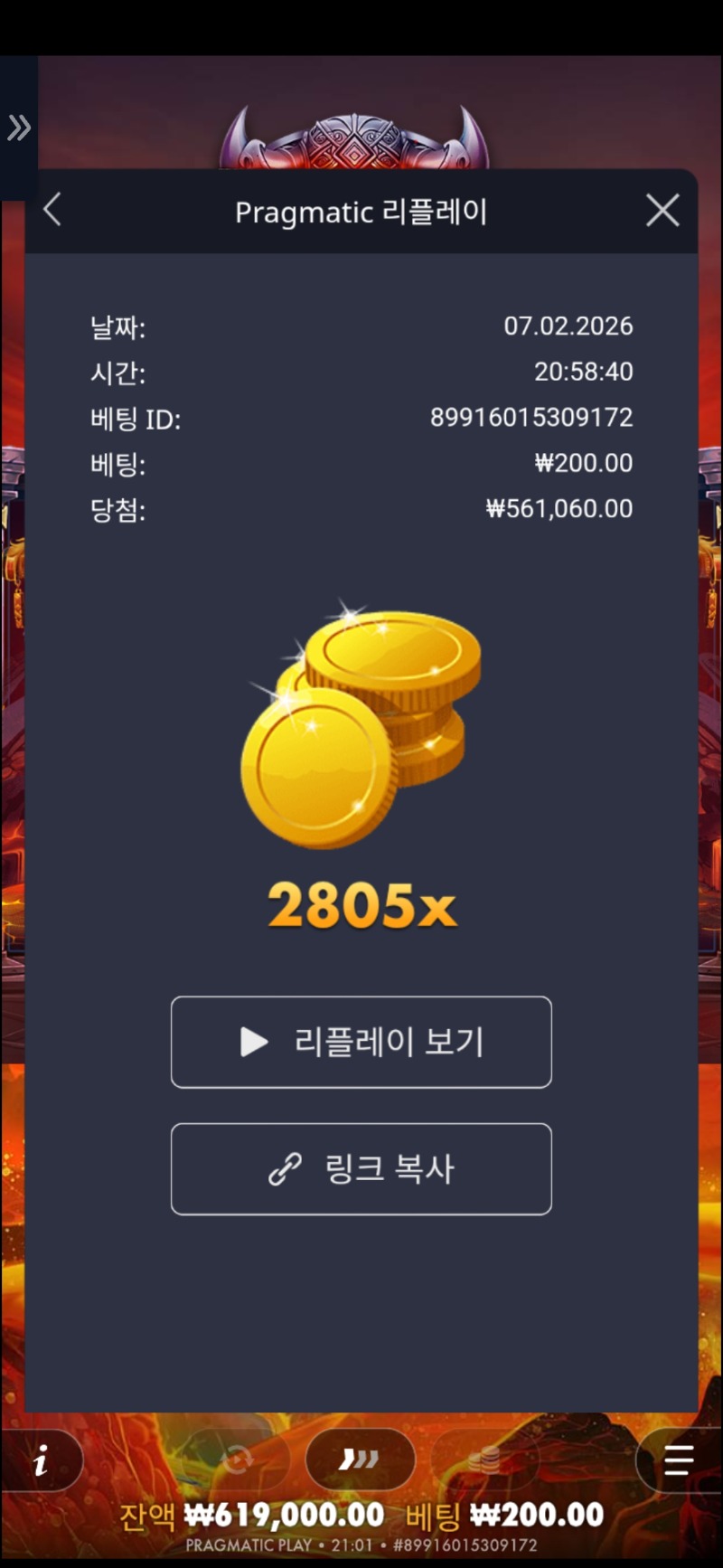Image resolution: width=723 pixels, height=1568 pixels.
Task: Copy the replay link with 링크 복사
Action: (361, 1168)
